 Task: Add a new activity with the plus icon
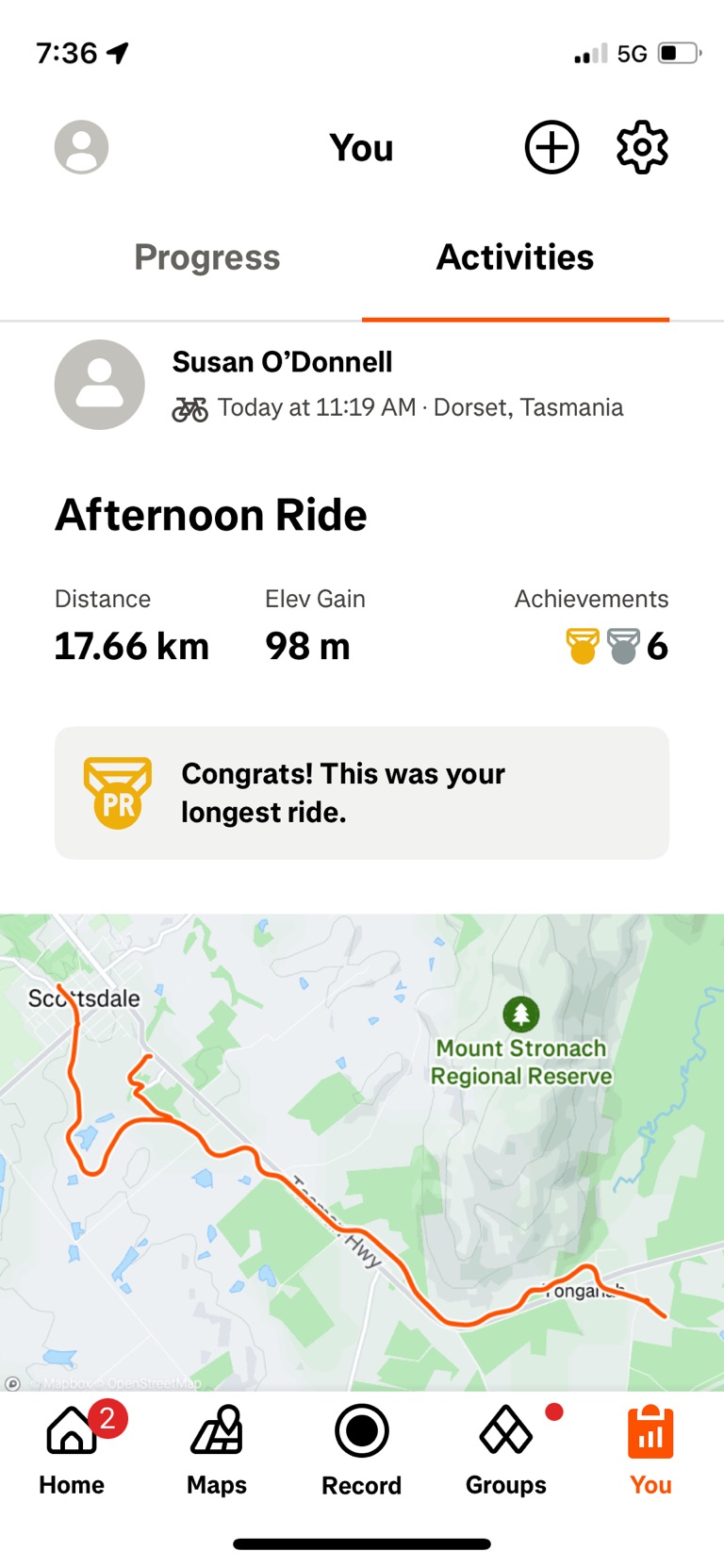(x=551, y=147)
